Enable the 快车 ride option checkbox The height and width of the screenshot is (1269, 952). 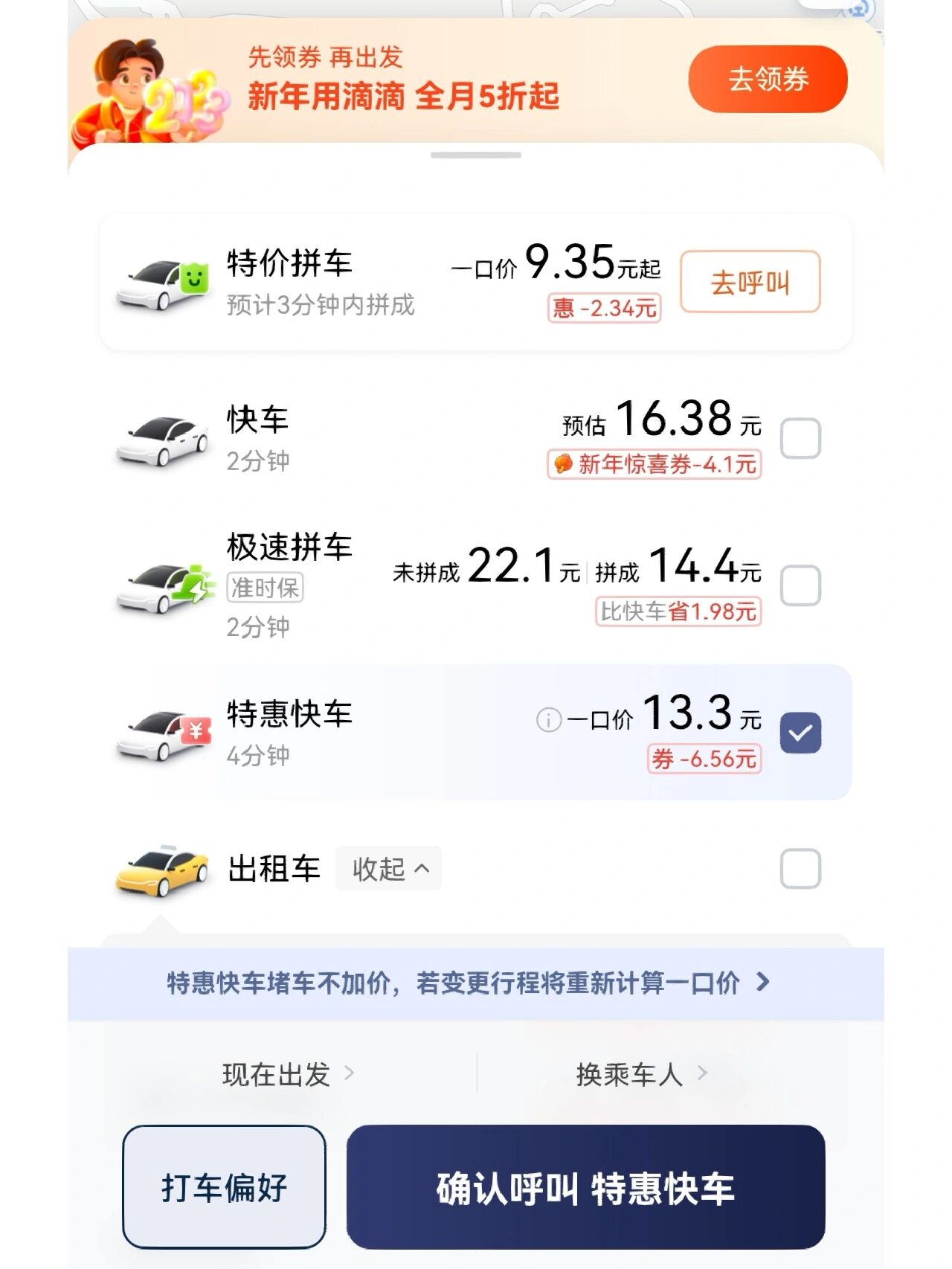[x=800, y=439]
